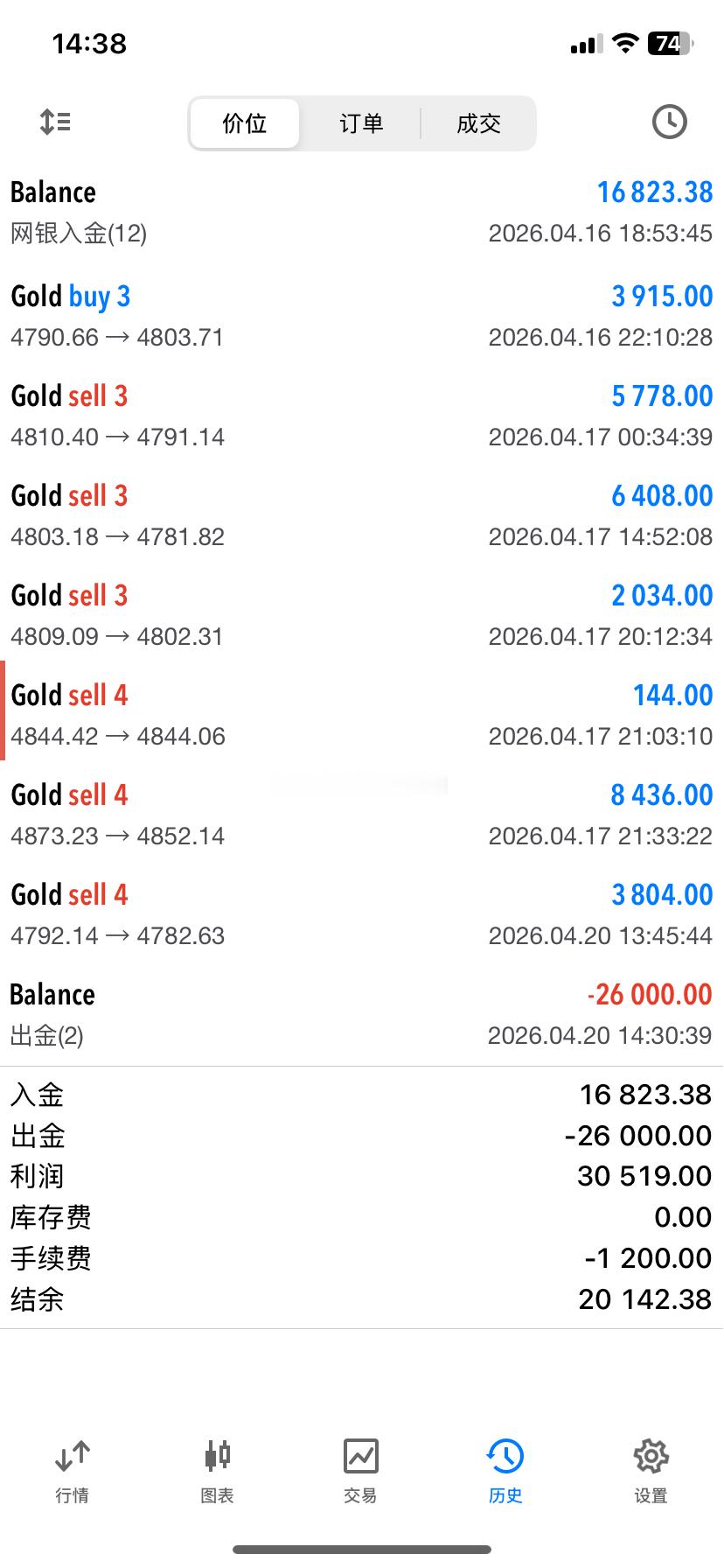Switch to the 图表 chart tab
724x1568 pixels.
[217, 1471]
